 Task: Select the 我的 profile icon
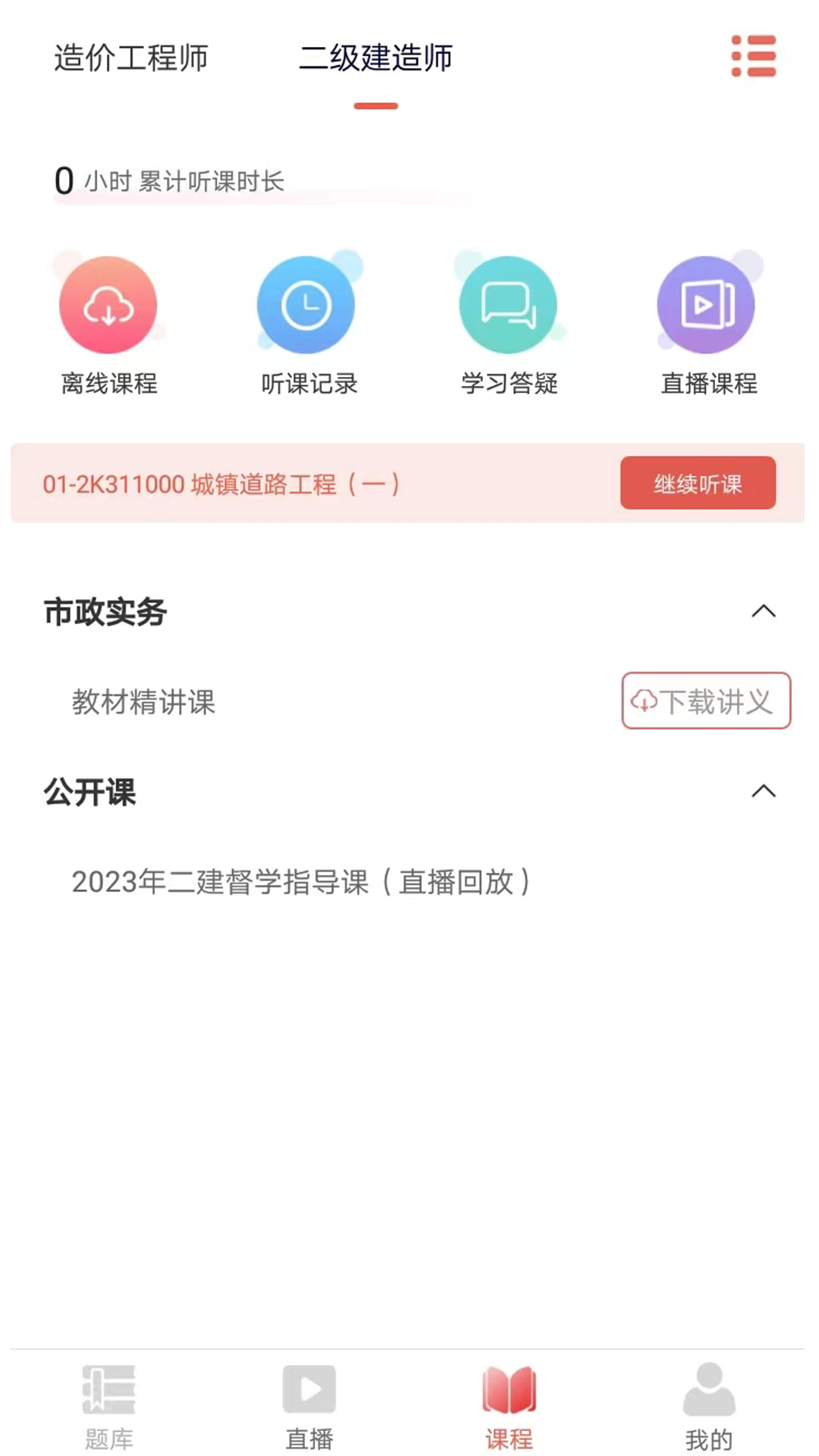[x=708, y=1390]
